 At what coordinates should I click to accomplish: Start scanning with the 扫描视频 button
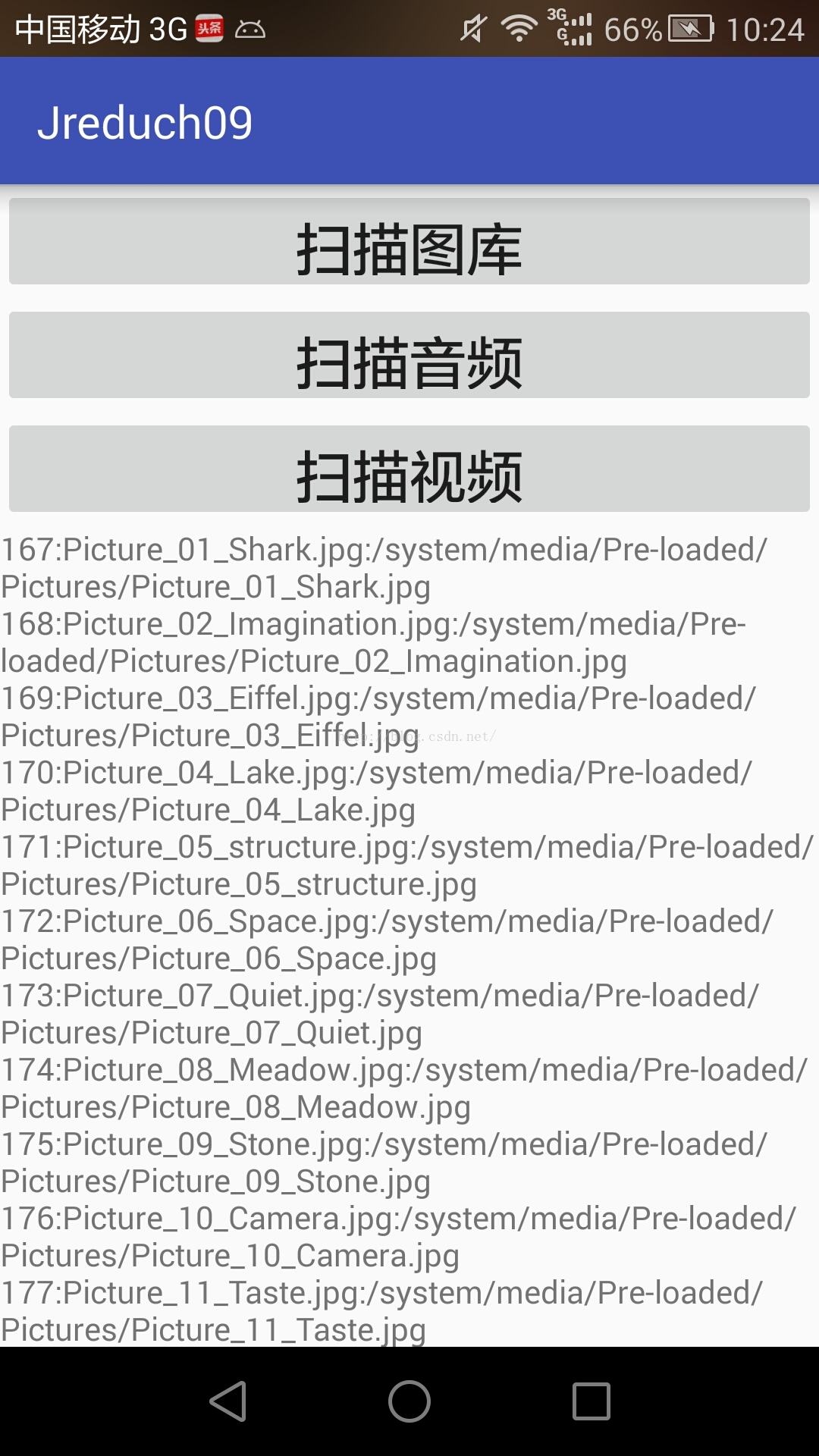point(409,469)
